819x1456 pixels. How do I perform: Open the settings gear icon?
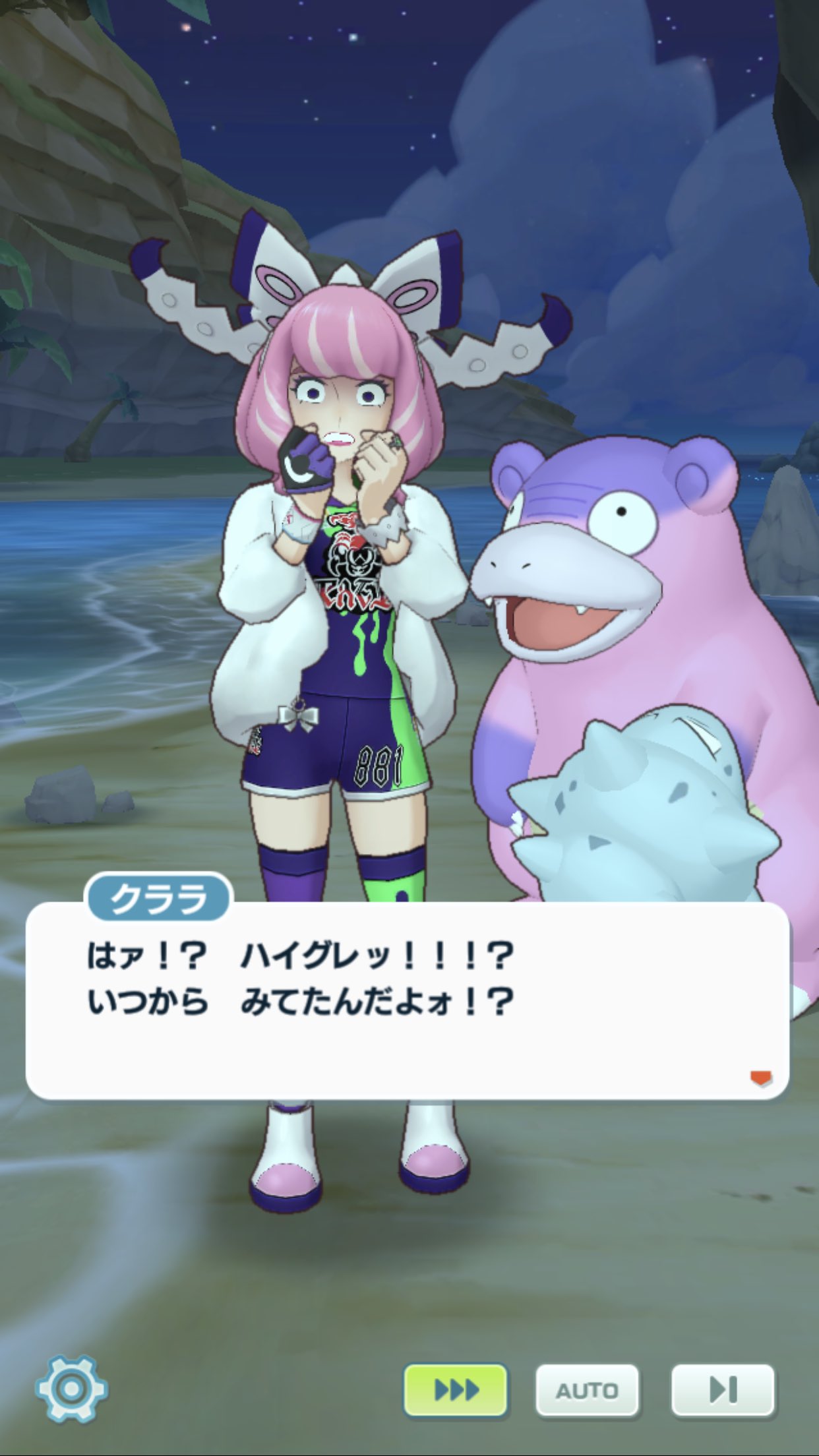point(71,1389)
